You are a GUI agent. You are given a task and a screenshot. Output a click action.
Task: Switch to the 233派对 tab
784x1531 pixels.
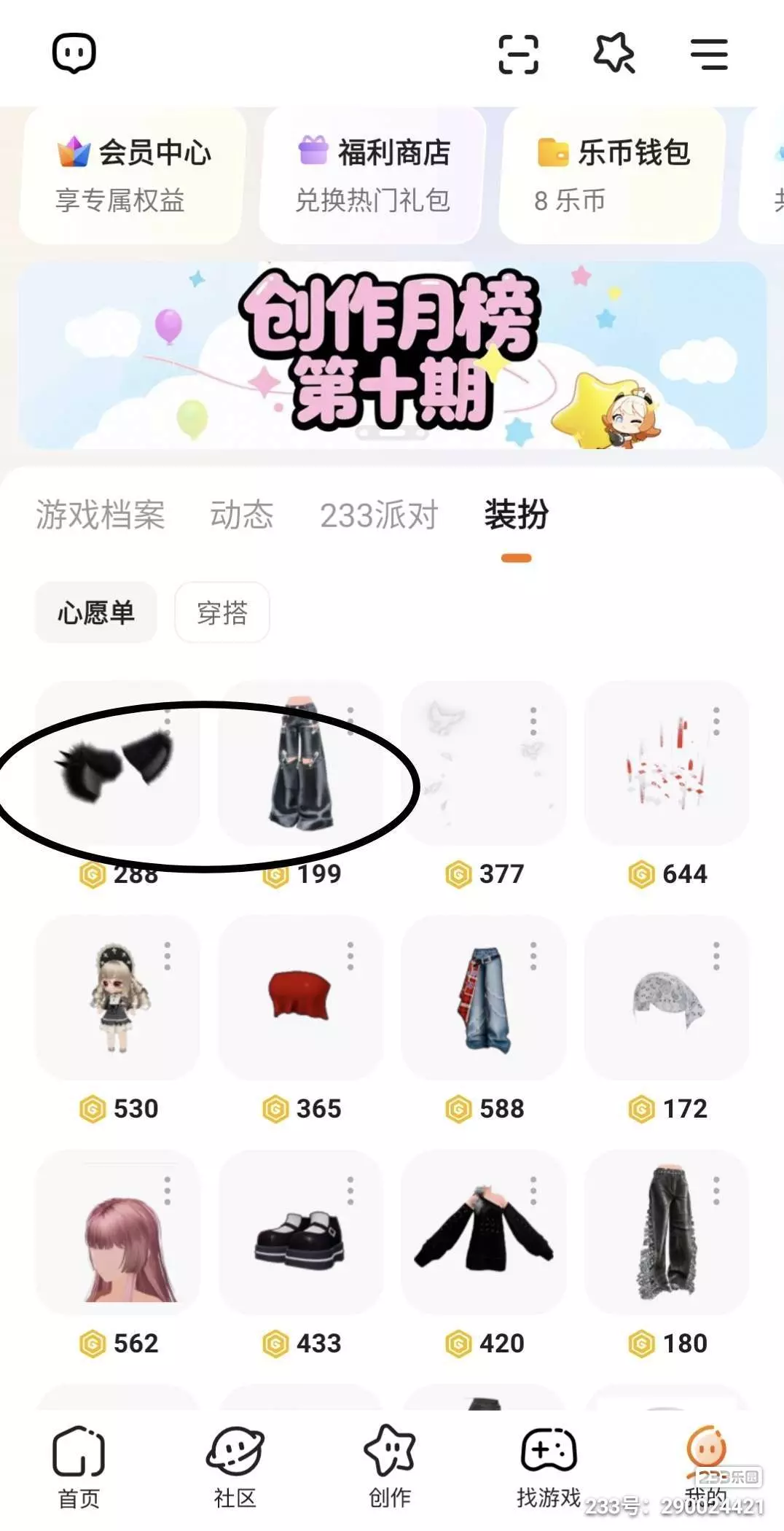(x=379, y=515)
